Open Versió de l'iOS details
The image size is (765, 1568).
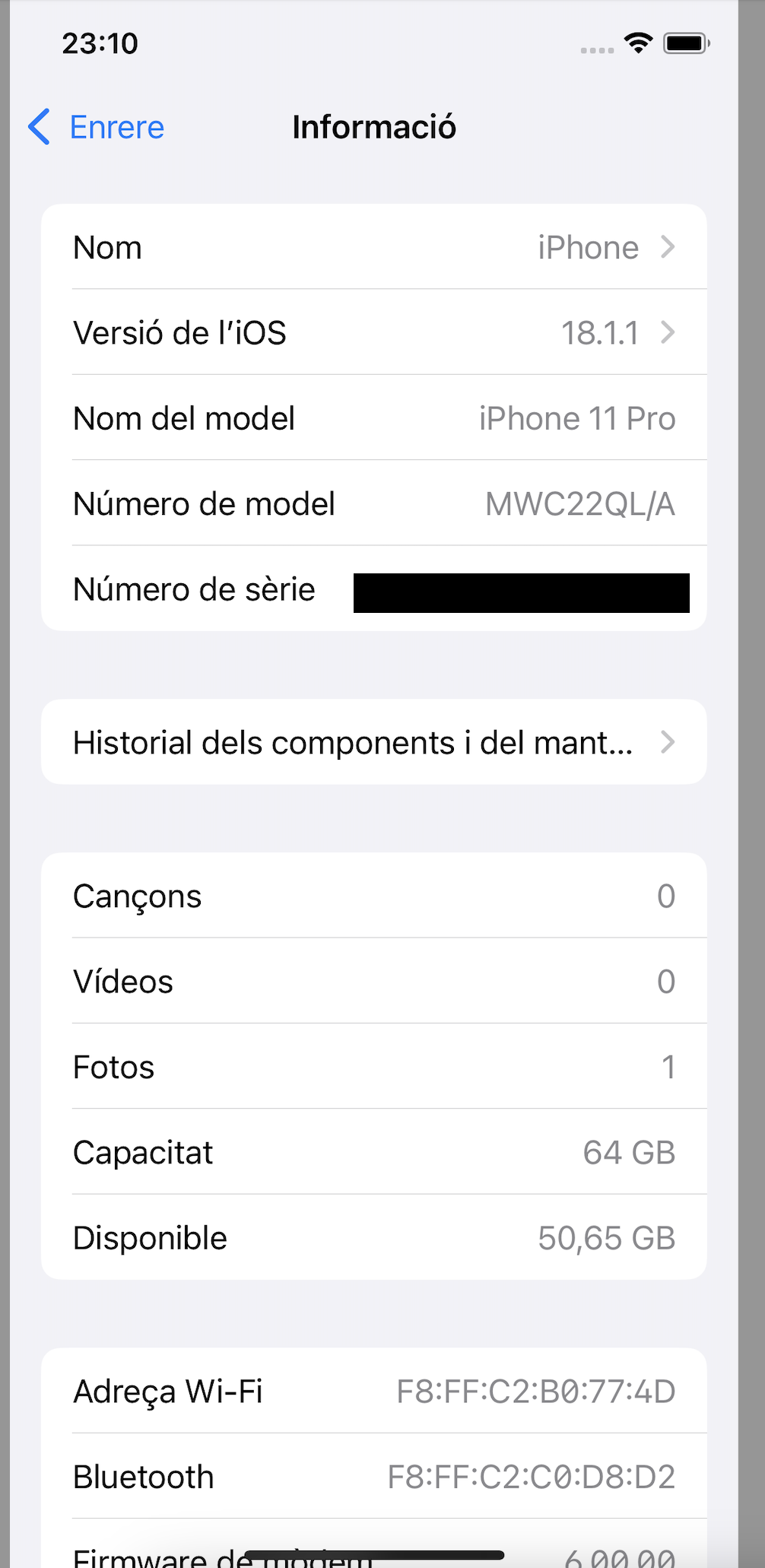coord(374,332)
